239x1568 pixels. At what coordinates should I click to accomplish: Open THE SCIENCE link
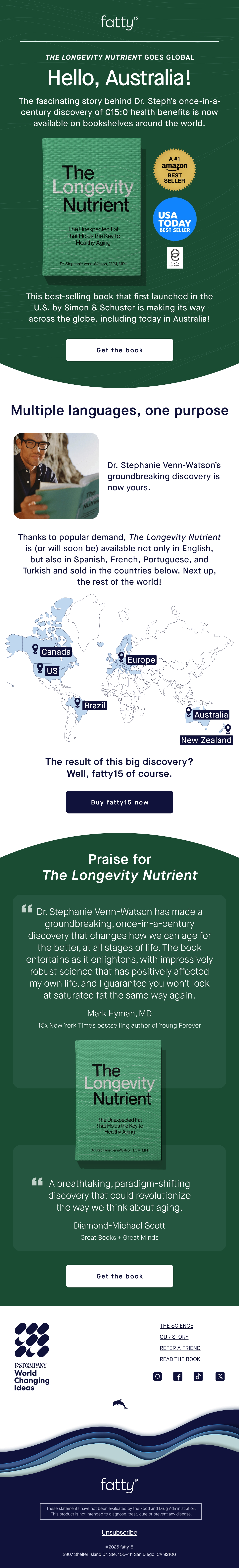tap(176, 1326)
